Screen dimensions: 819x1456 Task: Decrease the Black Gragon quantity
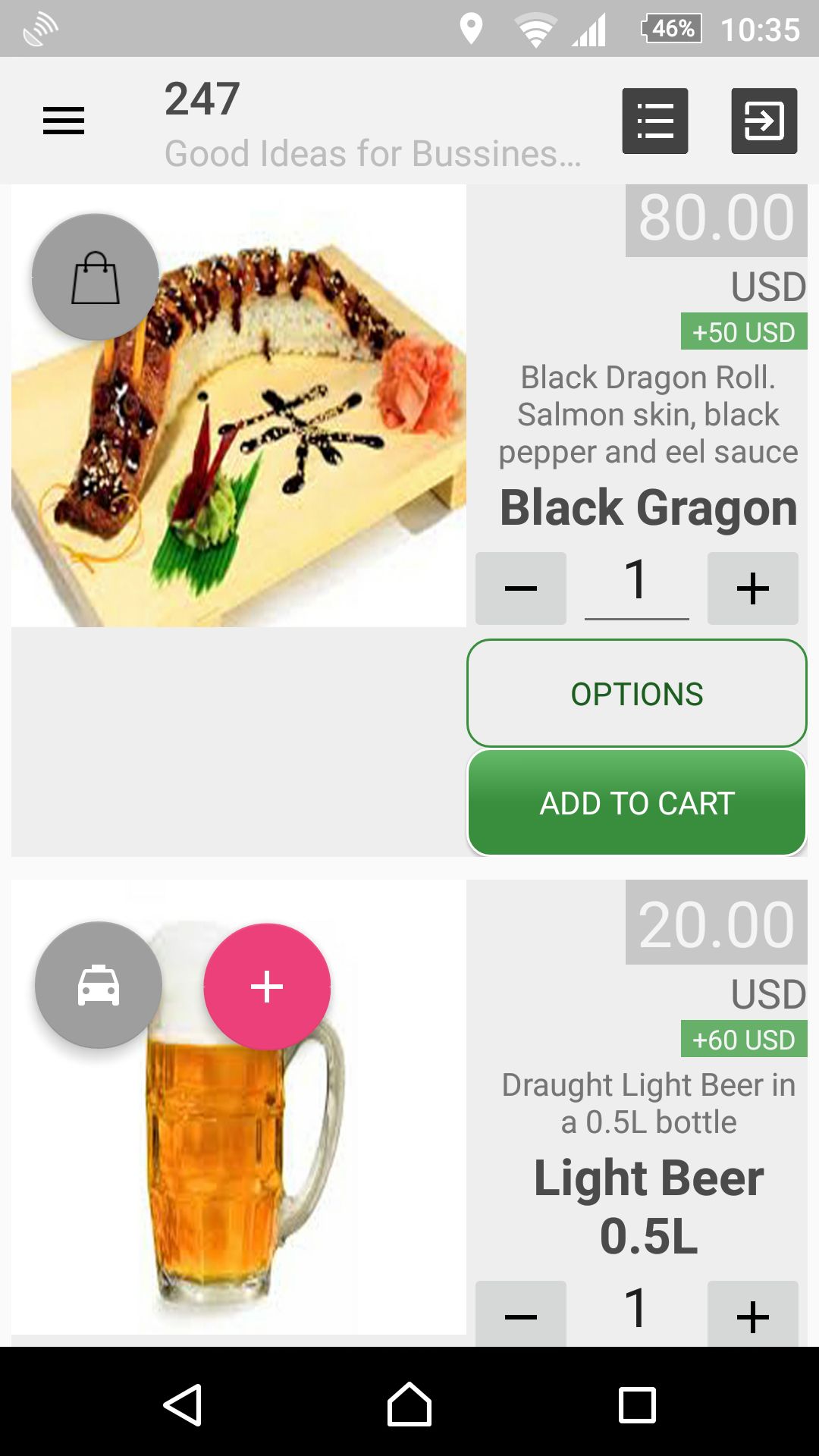coord(521,588)
